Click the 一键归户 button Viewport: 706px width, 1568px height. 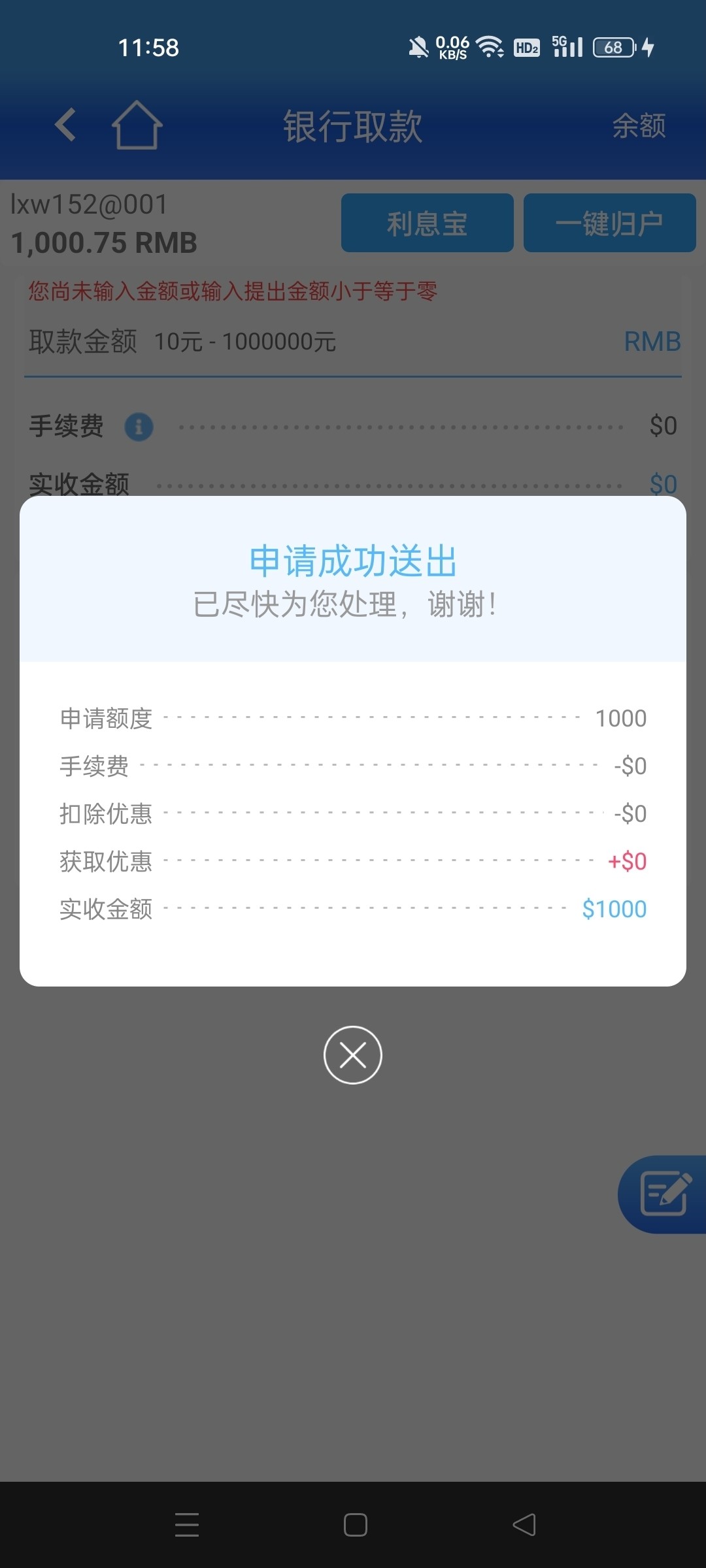[x=609, y=223]
